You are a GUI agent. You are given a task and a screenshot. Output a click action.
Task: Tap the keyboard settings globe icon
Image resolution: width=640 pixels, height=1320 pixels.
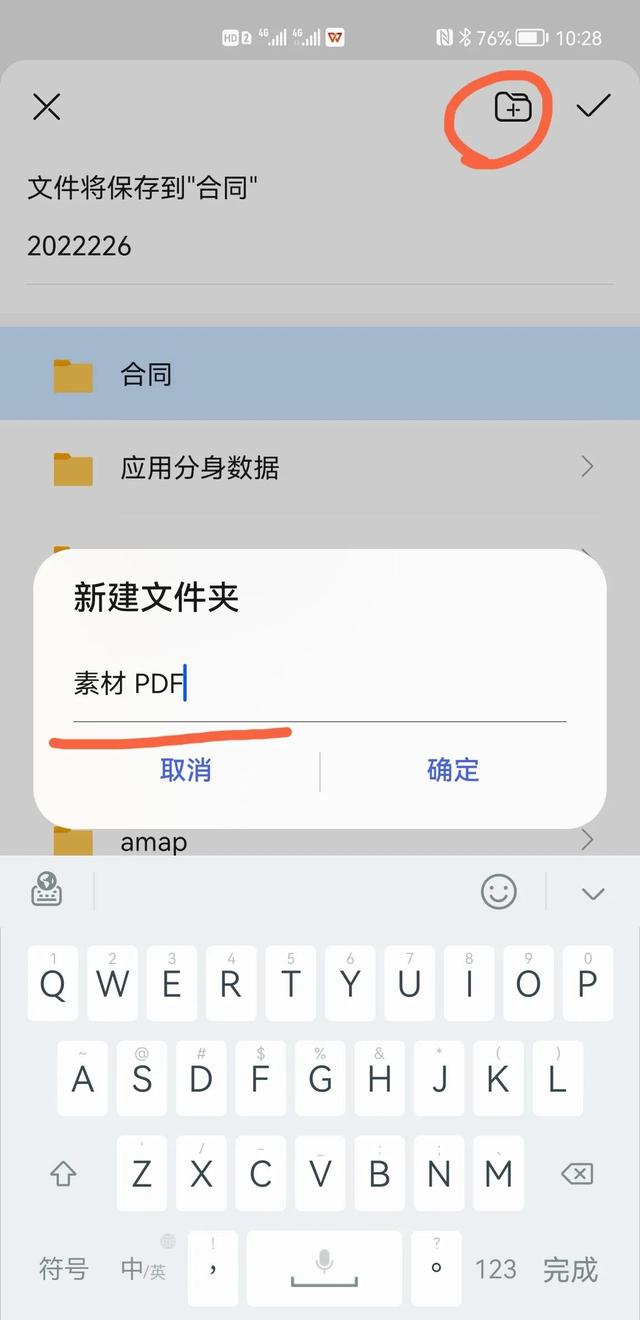coord(47,890)
